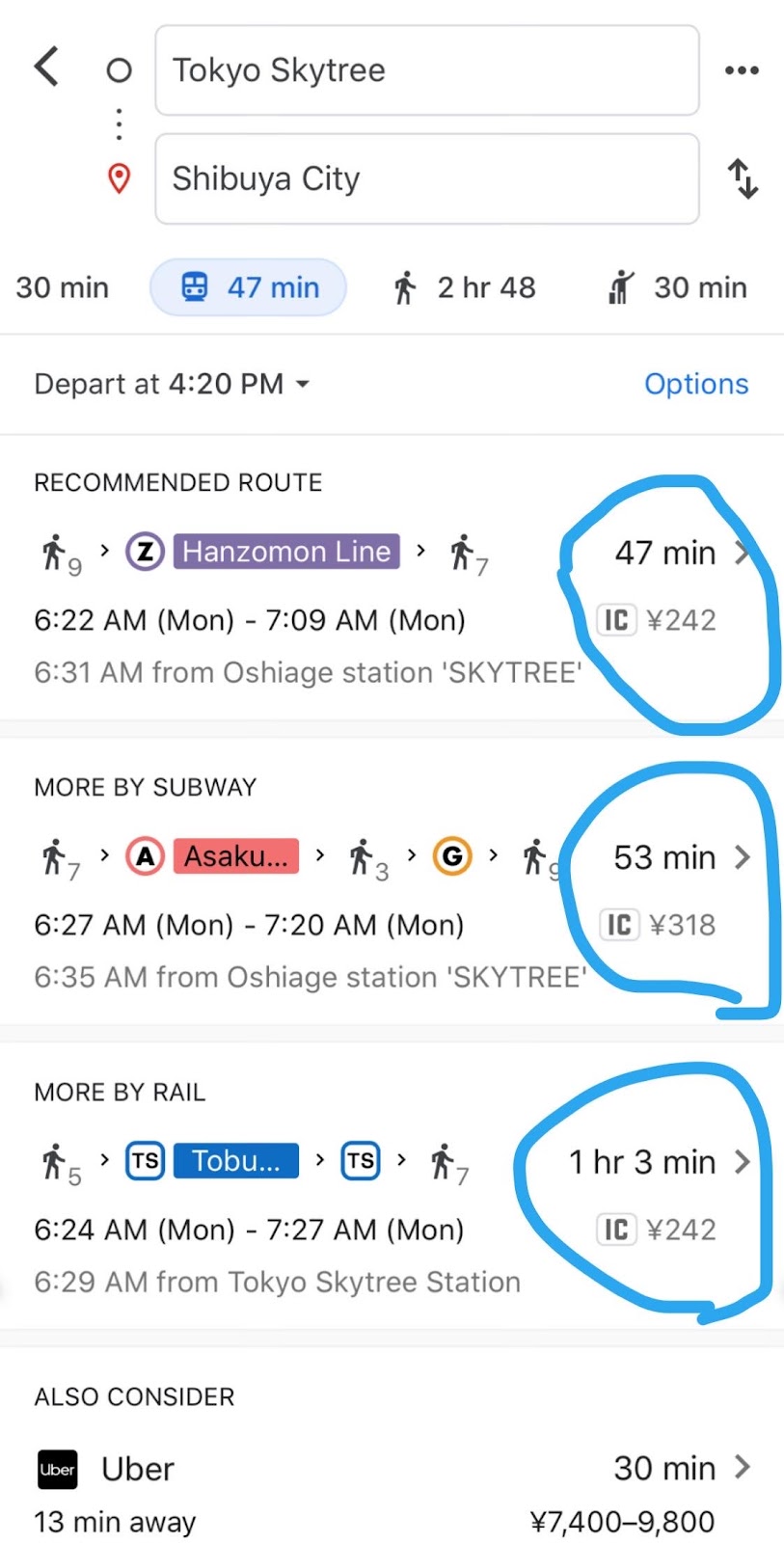
Task: Open route Options
Action: tap(695, 384)
